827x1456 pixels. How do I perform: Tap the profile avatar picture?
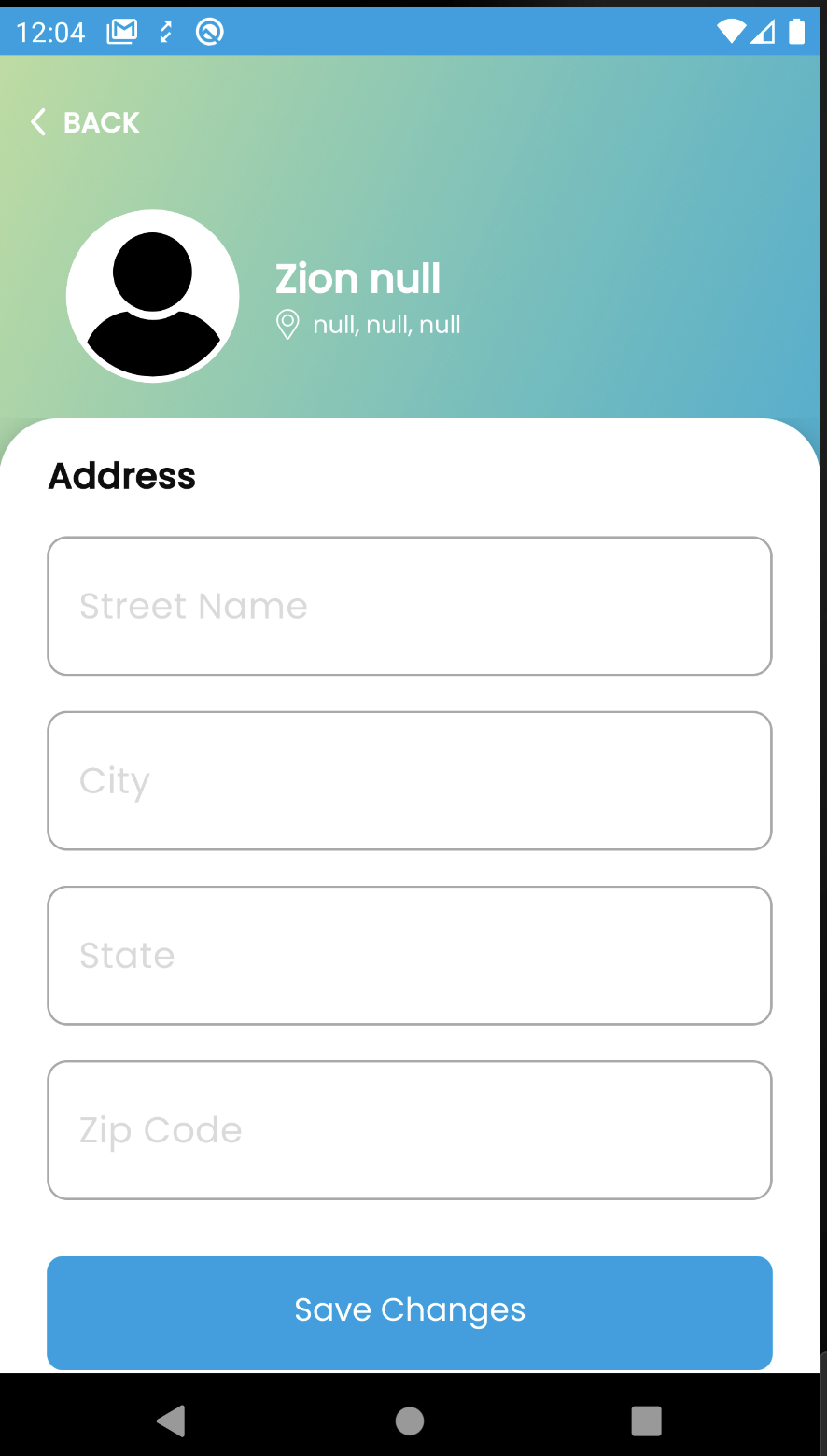(153, 296)
